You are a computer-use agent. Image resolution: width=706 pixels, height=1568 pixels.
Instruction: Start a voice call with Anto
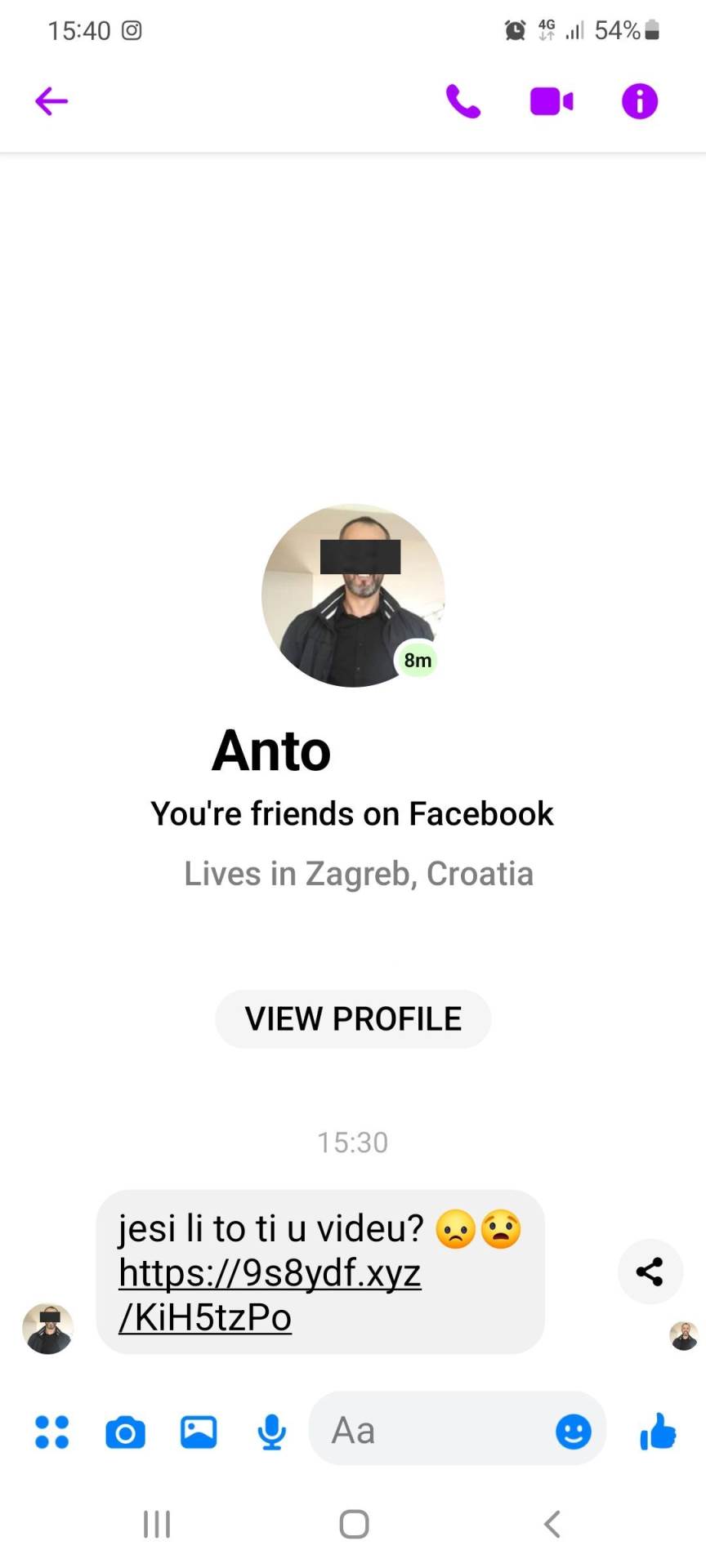pos(463,101)
